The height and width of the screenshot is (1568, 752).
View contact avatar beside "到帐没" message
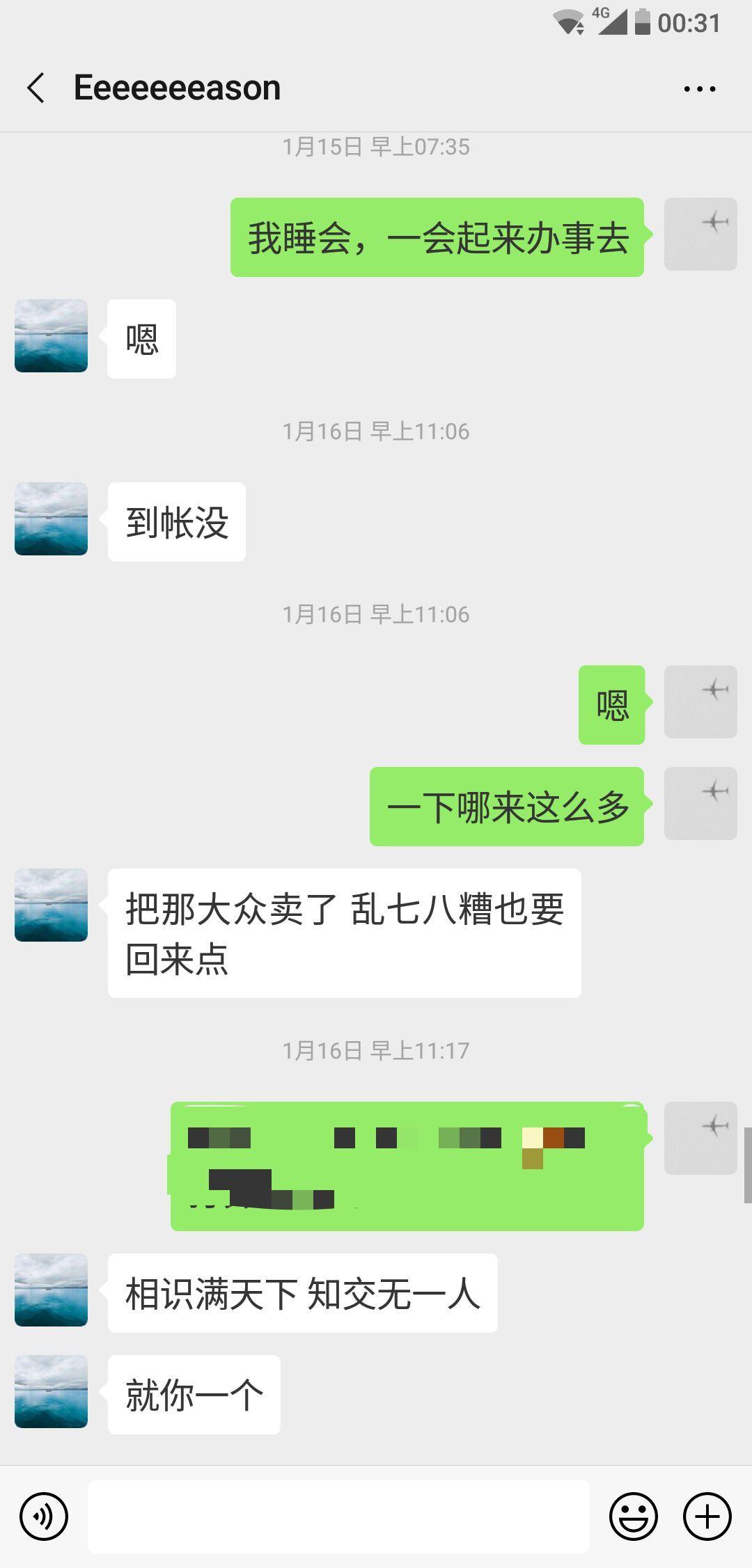(x=52, y=518)
